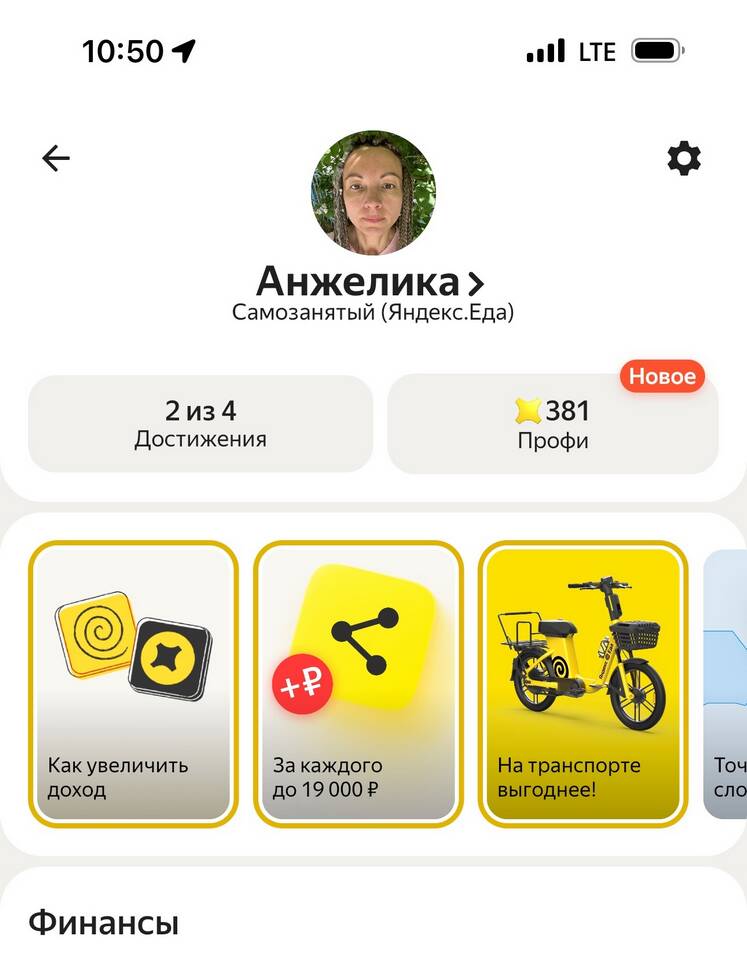
Task: View the За каждого до 19 000 ₽ story
Action: click(x=358, y=684)
